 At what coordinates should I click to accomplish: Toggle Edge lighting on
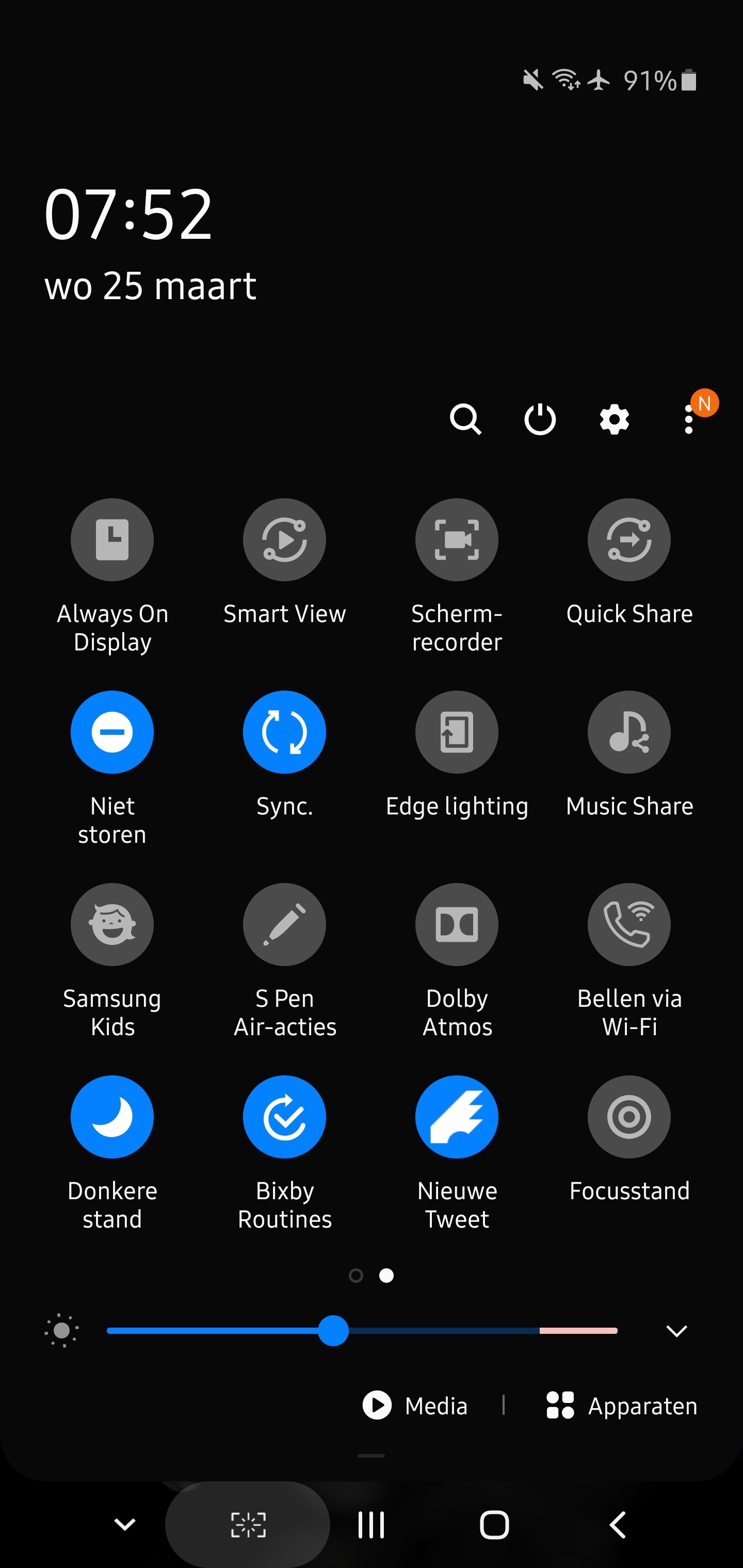pyautogui.click(x=457, y=732)
